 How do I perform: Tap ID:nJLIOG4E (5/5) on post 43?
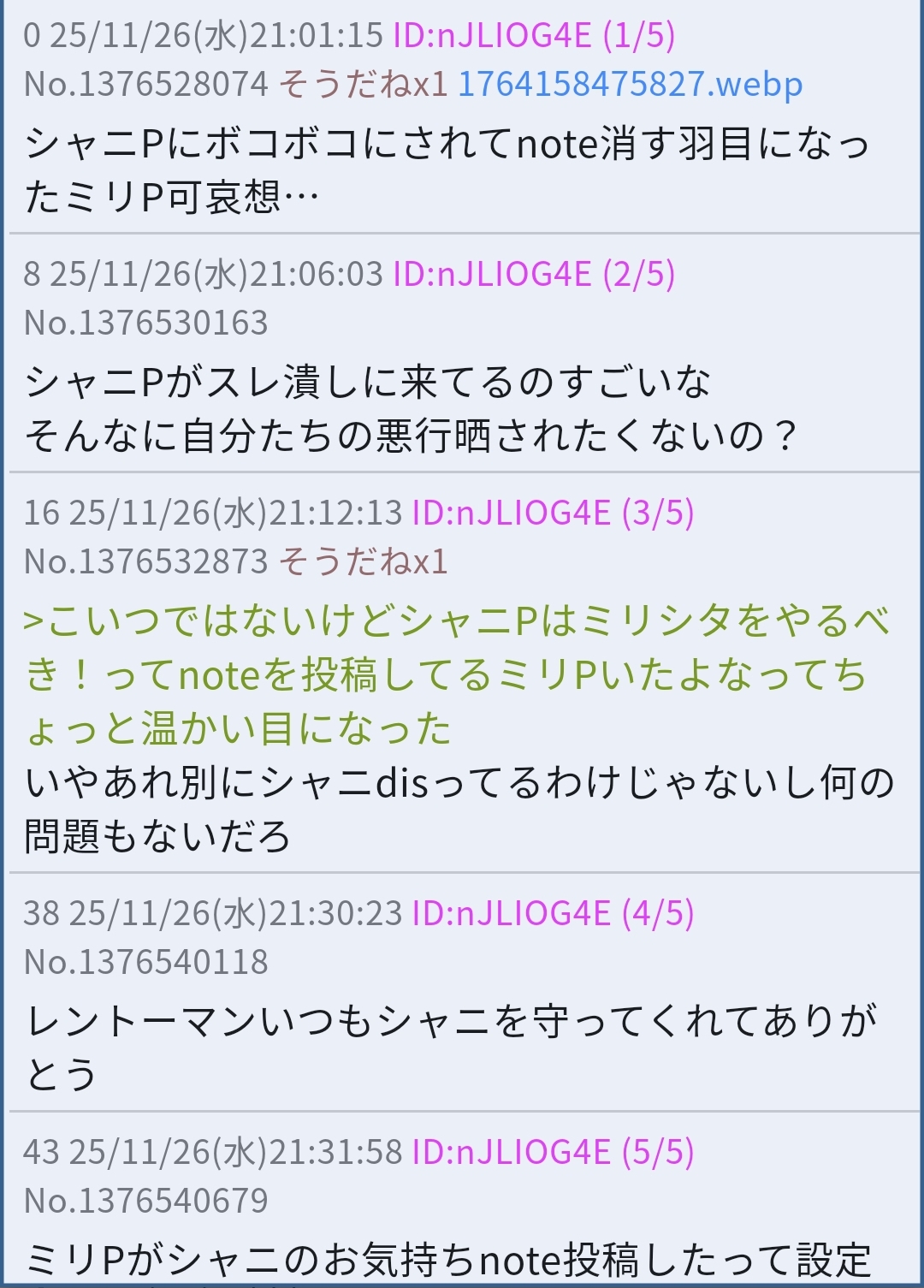553,1152
